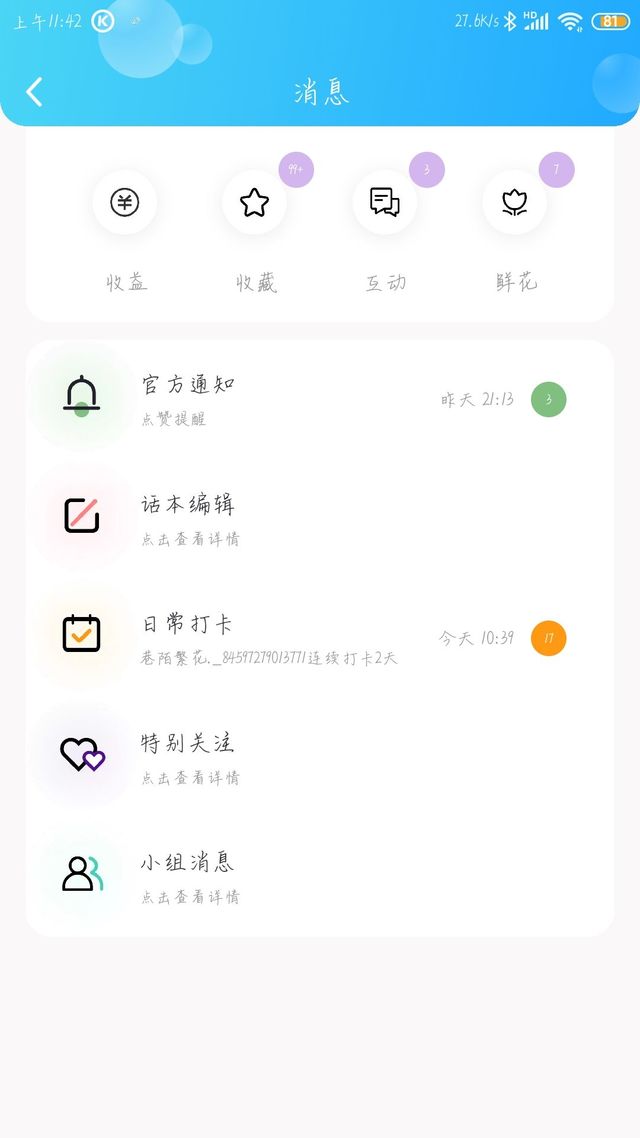Viewport: 640px width, 1138px height.
Task: Open the 特别关注 row
Action: click(x=319, y=757)
